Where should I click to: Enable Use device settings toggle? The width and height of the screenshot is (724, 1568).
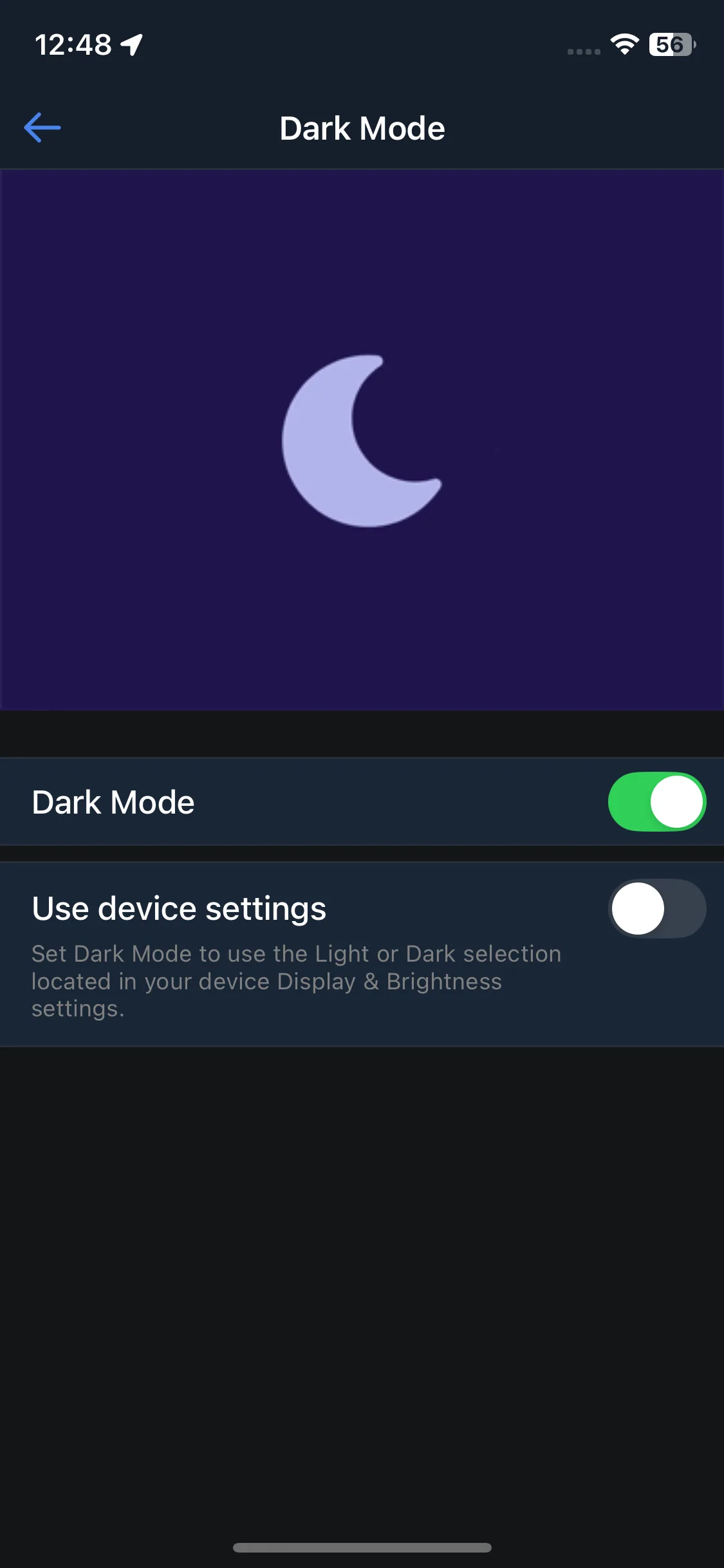(x=656, y=908)
